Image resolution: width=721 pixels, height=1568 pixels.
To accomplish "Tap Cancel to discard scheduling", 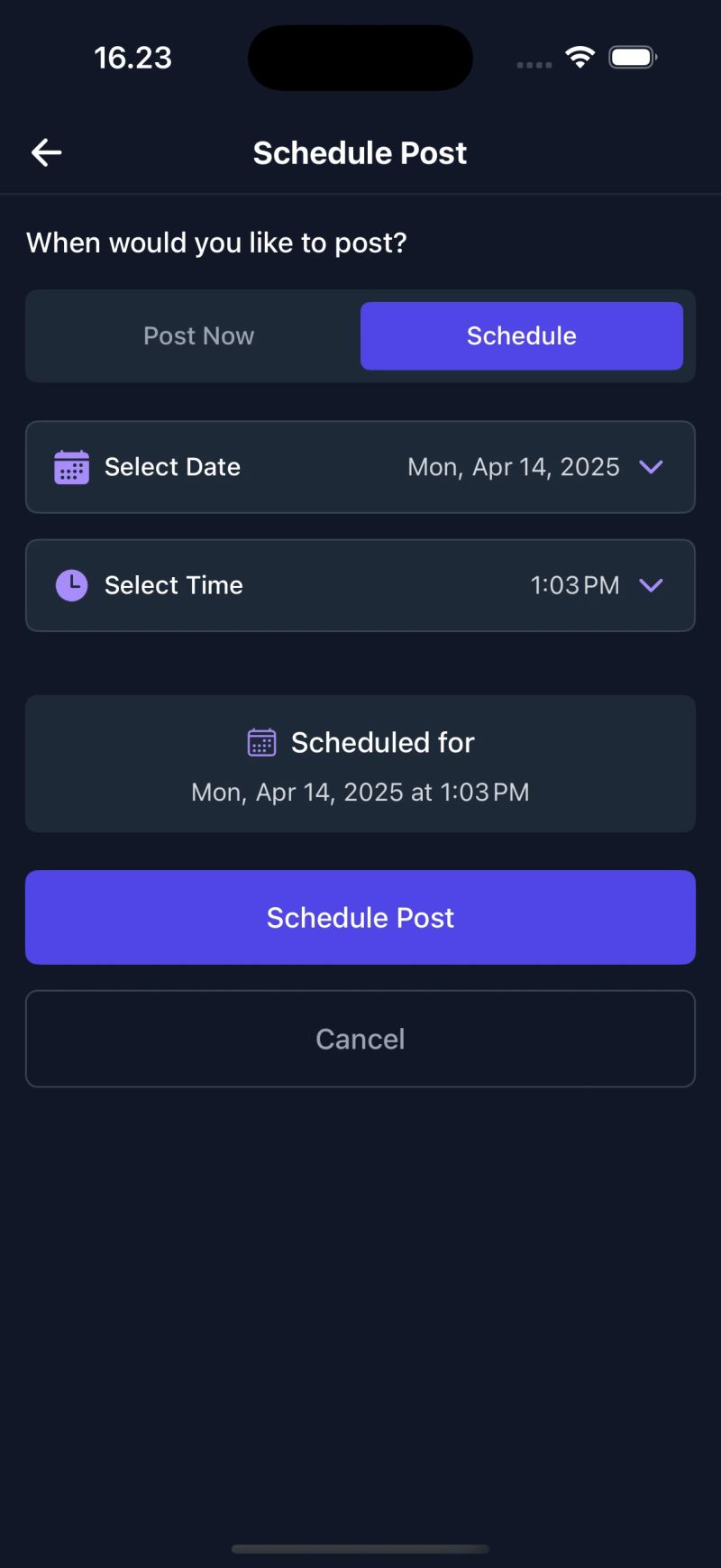I will tap(360, 1039).
